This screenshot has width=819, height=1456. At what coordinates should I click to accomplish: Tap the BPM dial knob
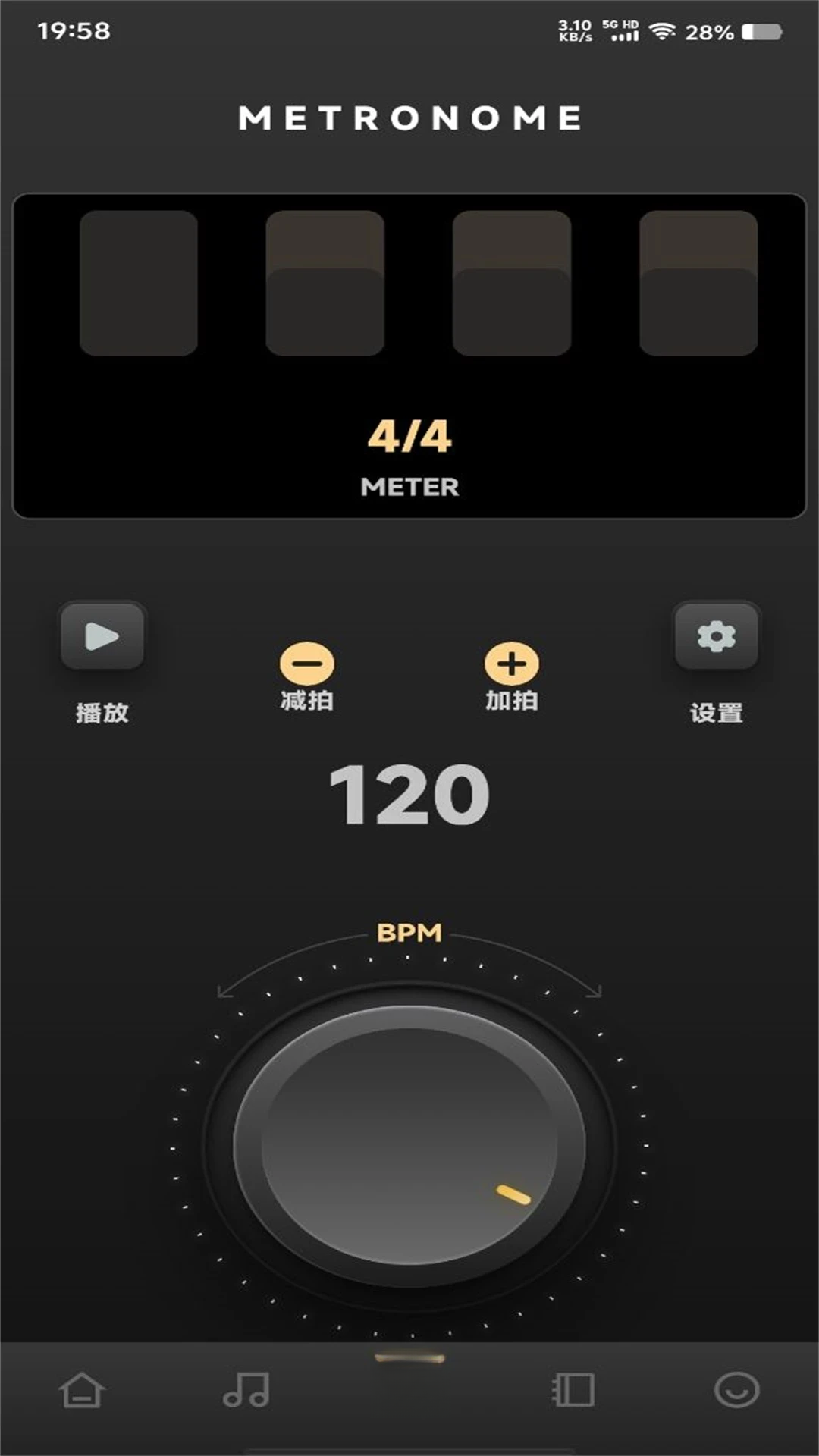point(409,1146)
